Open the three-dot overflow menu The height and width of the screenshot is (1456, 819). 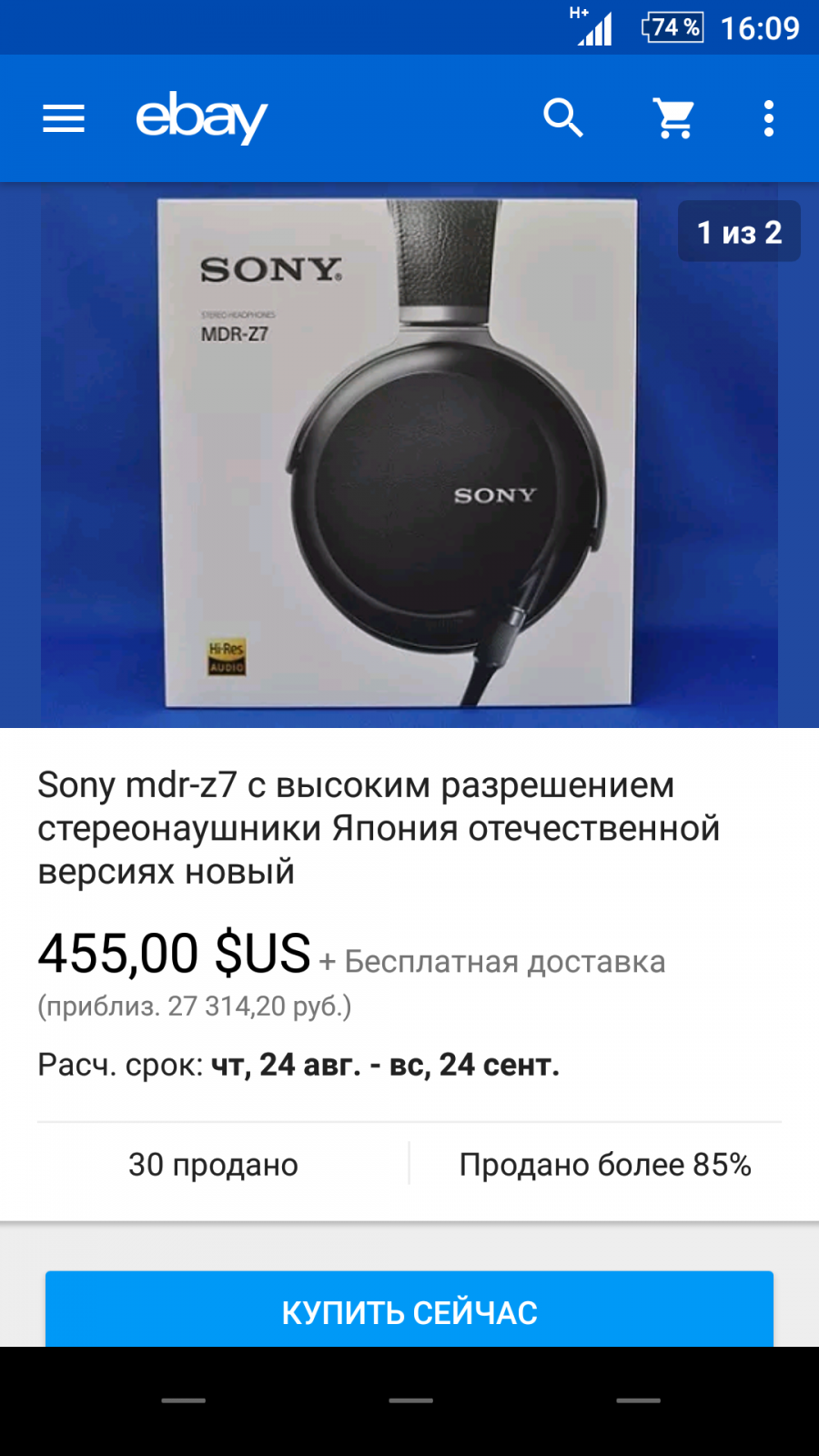769,118
